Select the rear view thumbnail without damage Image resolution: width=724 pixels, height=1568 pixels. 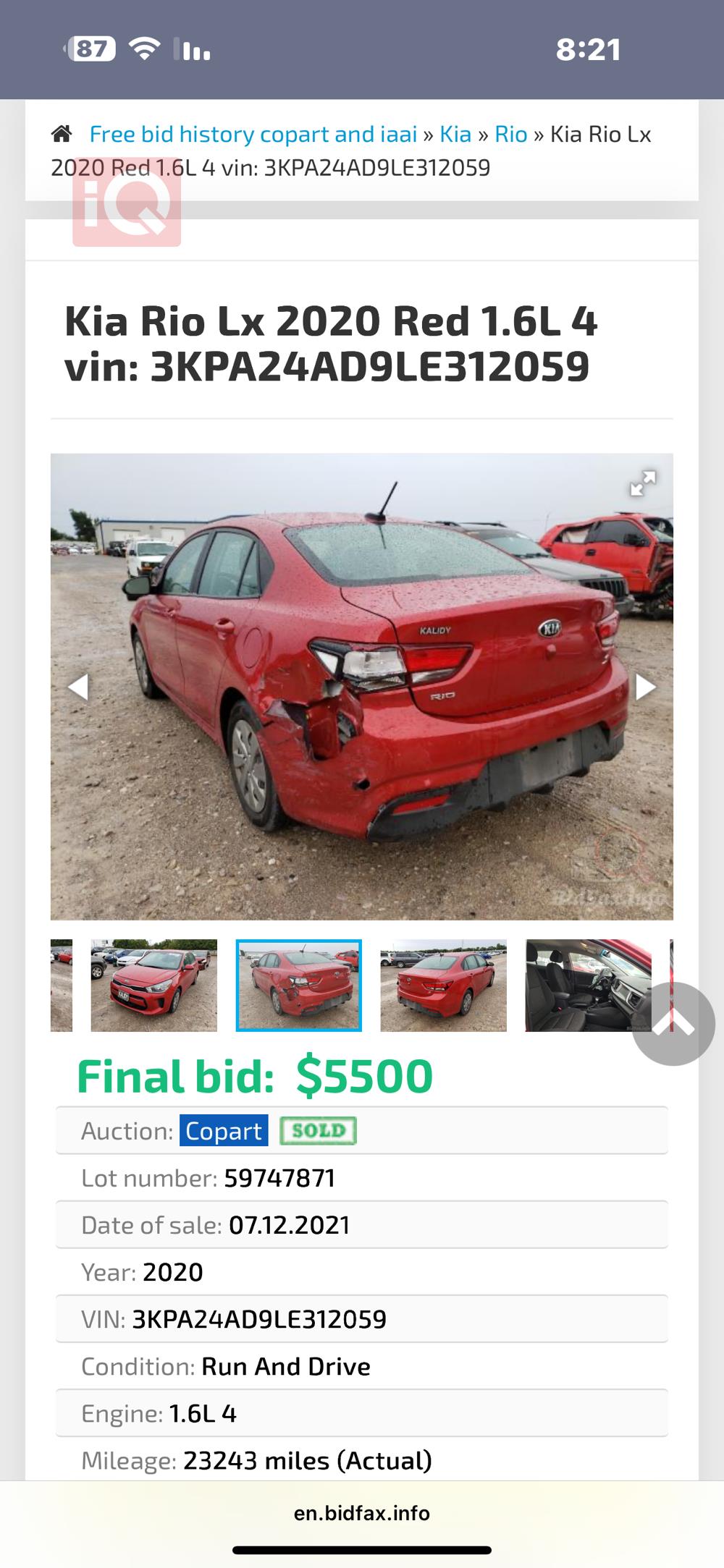pos(443,985)
